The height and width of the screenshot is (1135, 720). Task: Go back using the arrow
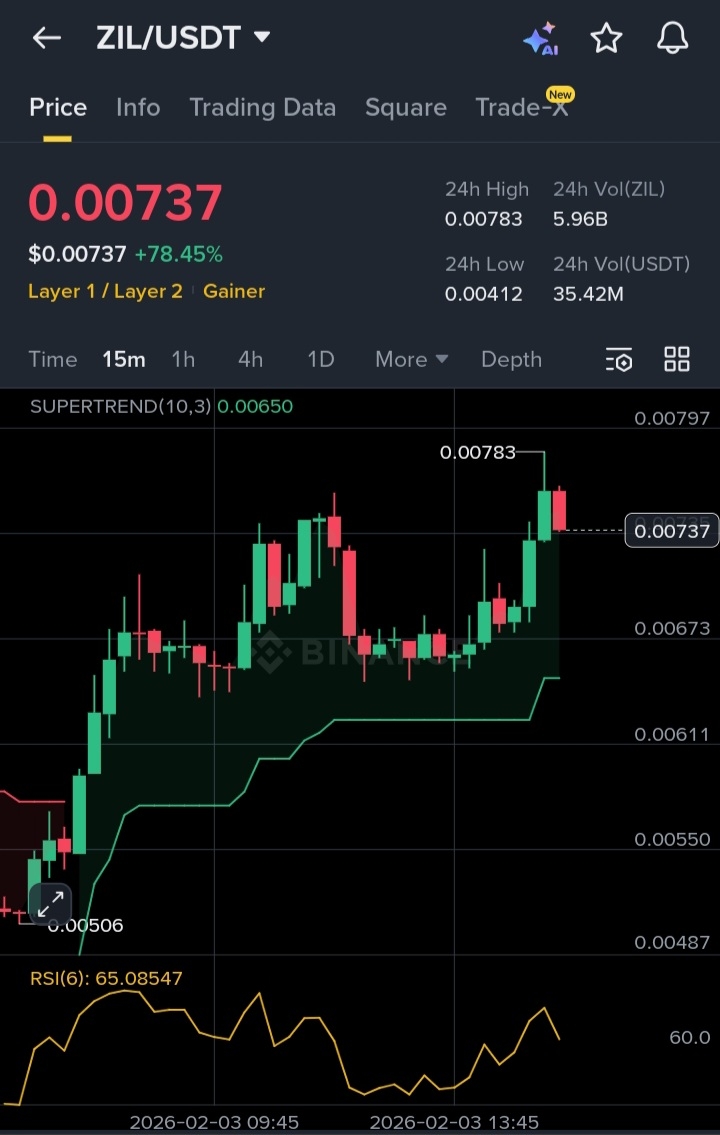tap(46, 38)
